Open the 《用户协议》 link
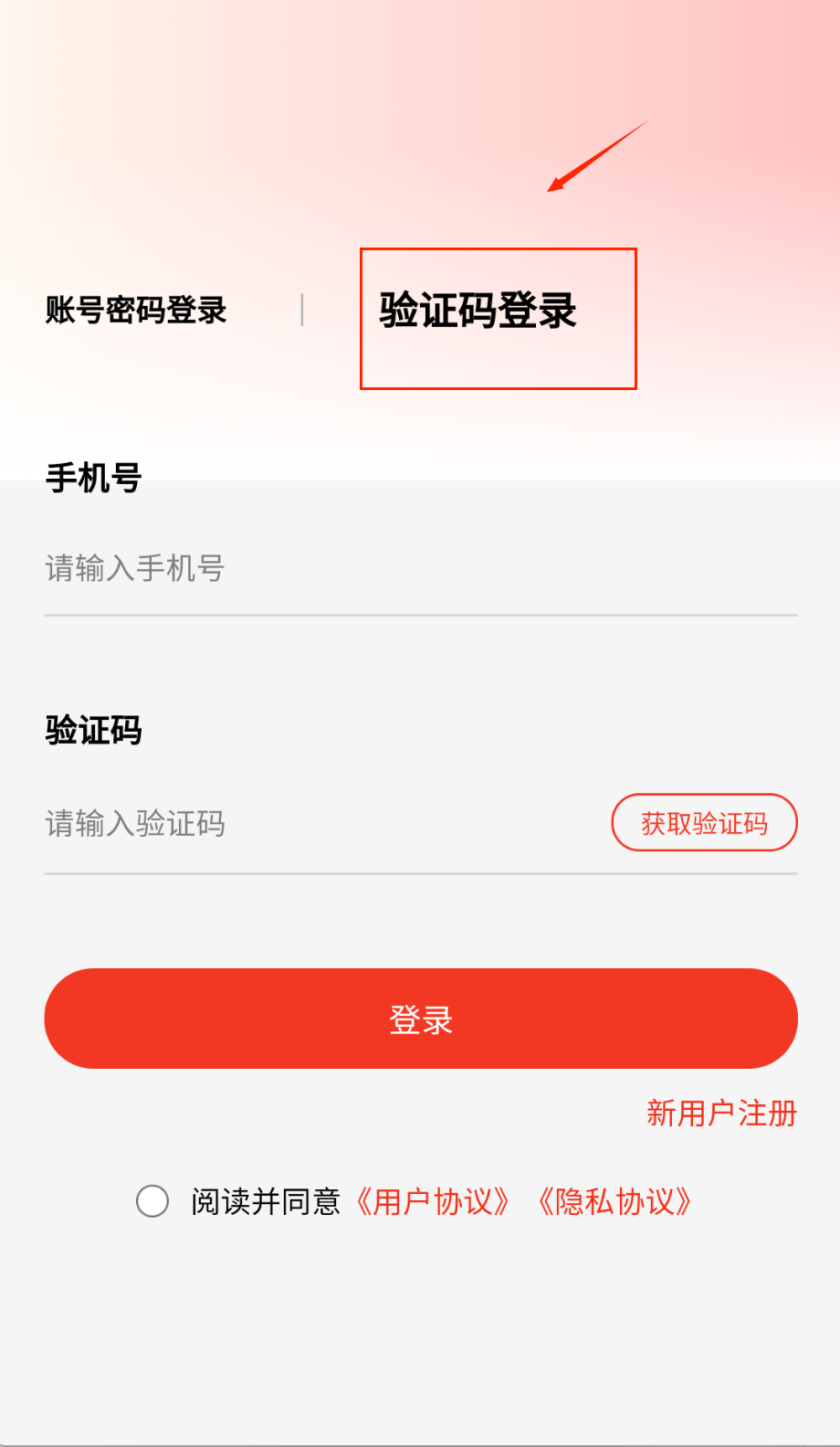 point(433,1201)
